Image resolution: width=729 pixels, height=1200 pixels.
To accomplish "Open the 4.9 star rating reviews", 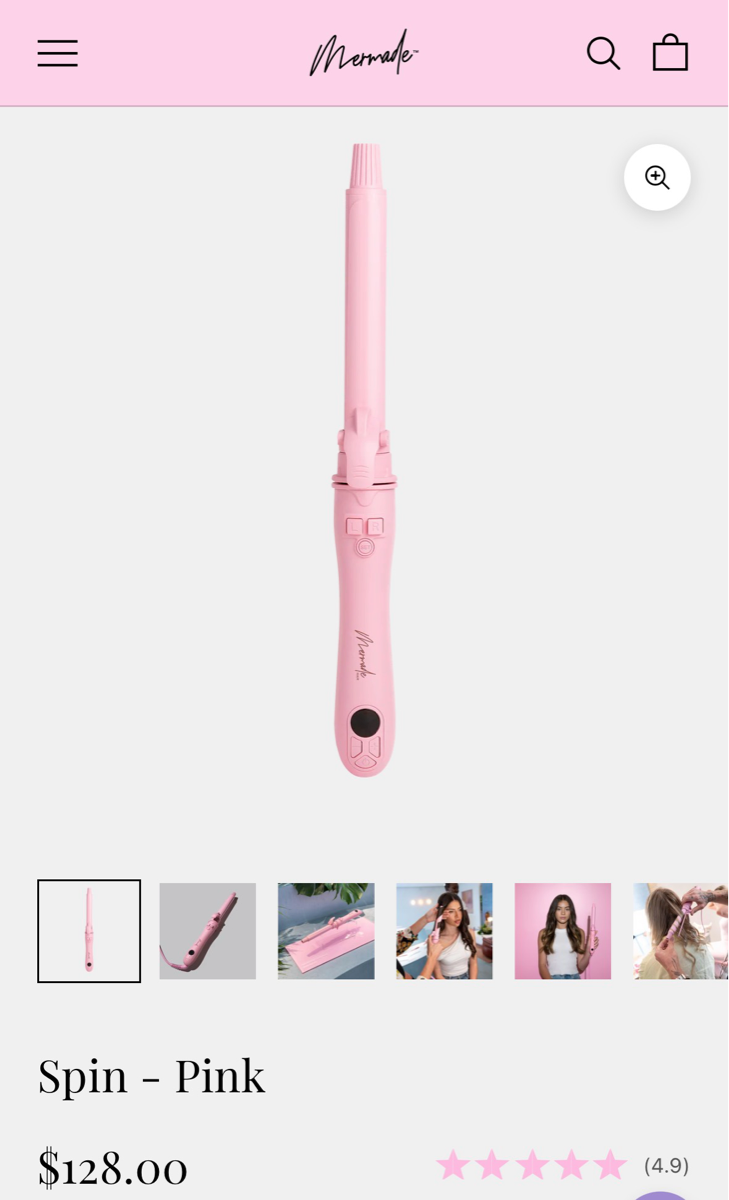I will [x=562, y=1166].
